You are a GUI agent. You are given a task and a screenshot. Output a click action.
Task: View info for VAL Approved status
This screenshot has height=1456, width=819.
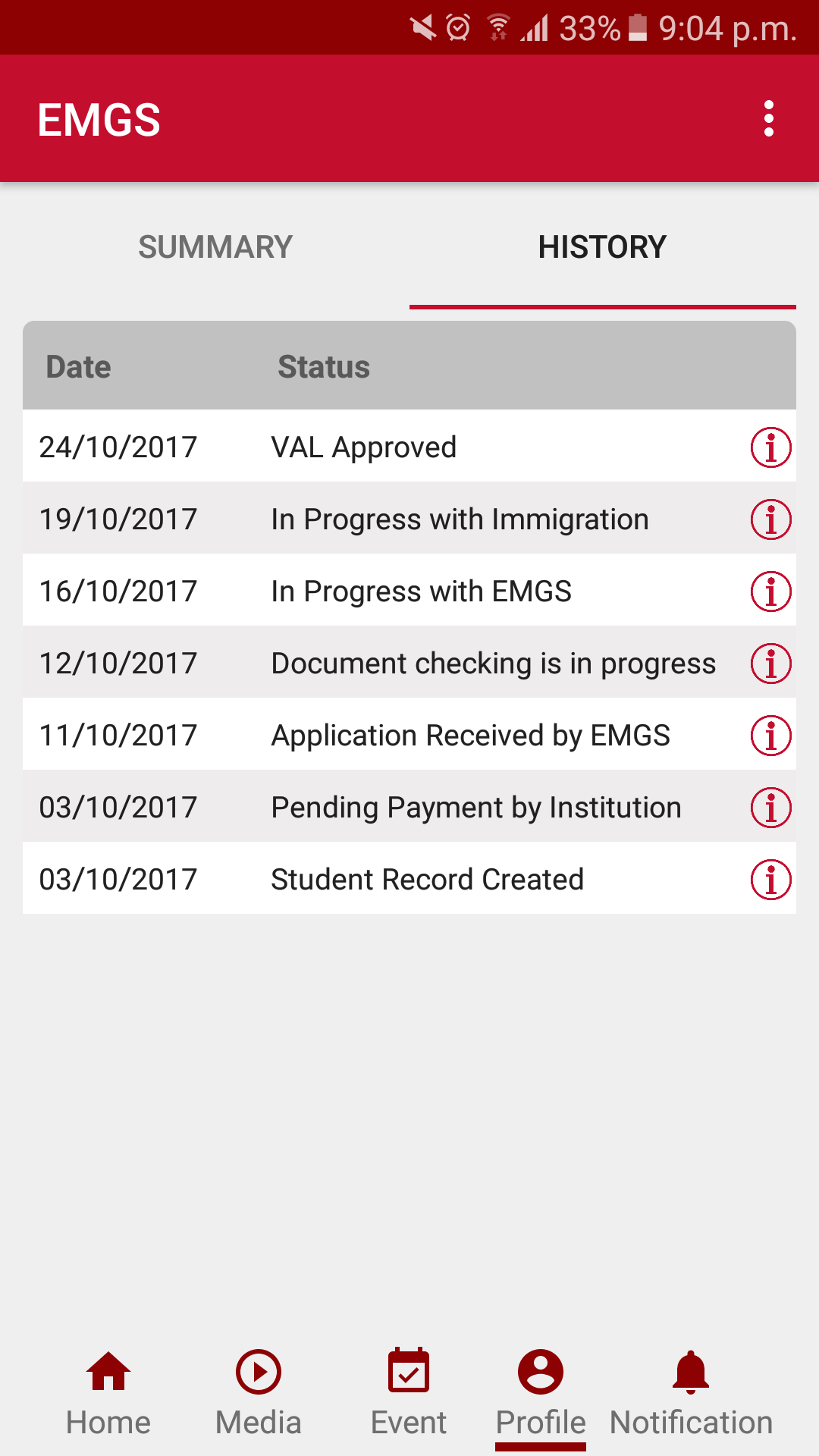pyautogui.click(x=770, y=447)
